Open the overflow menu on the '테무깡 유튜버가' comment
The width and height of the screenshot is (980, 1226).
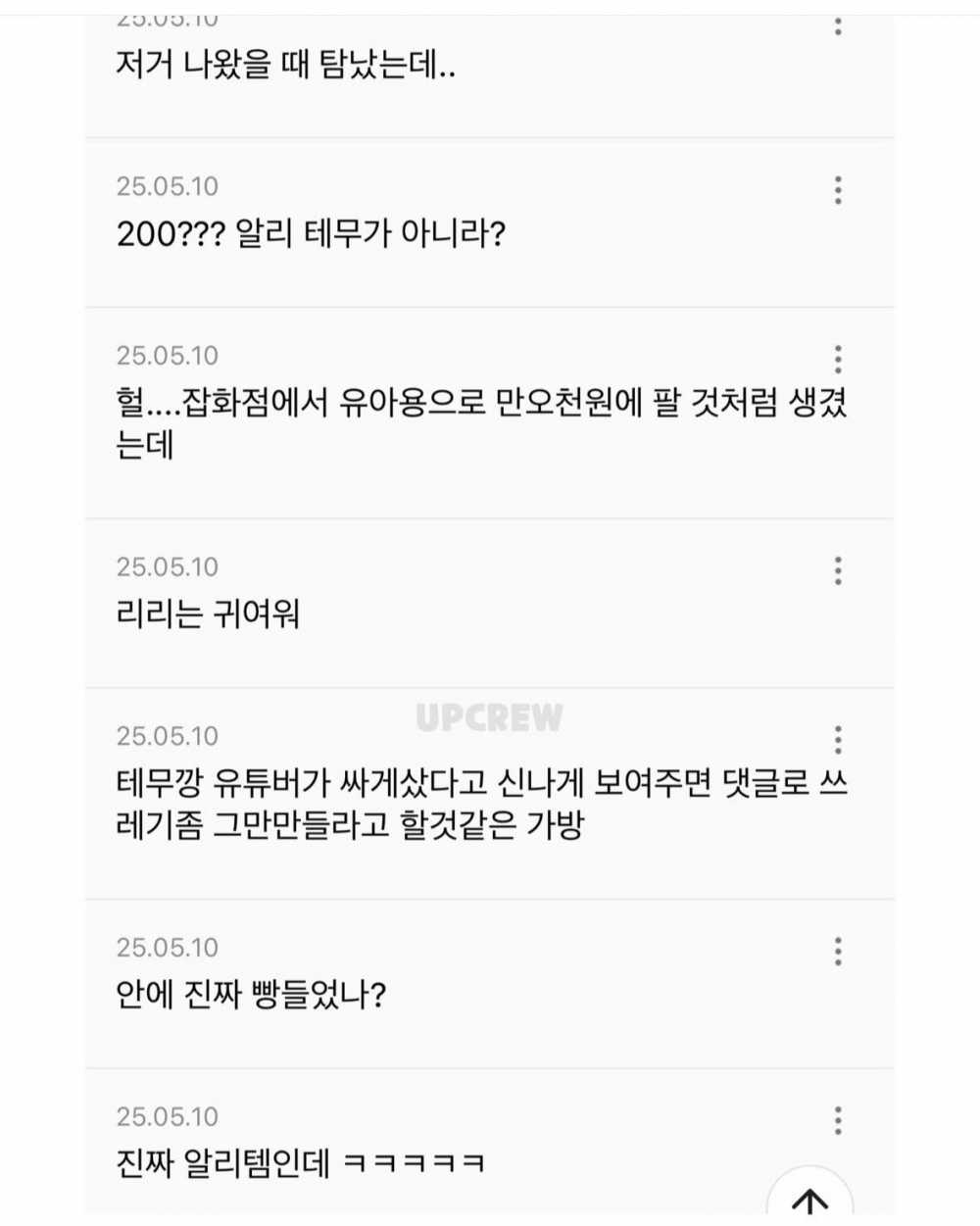coord(838,739)
